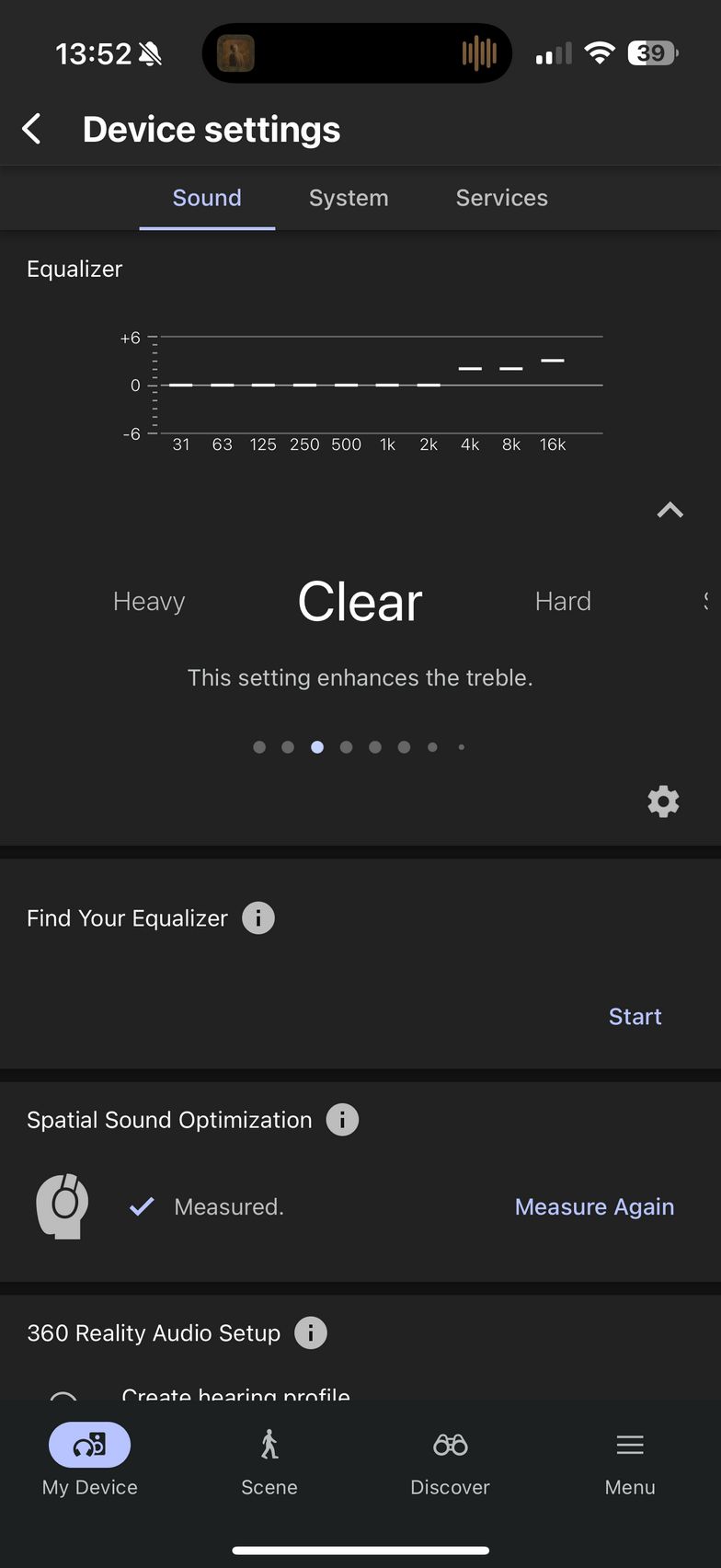721x1568 pixels.
Task: Show info about 360 Reality Audio Setup
Action: (x=311, y=1332)
